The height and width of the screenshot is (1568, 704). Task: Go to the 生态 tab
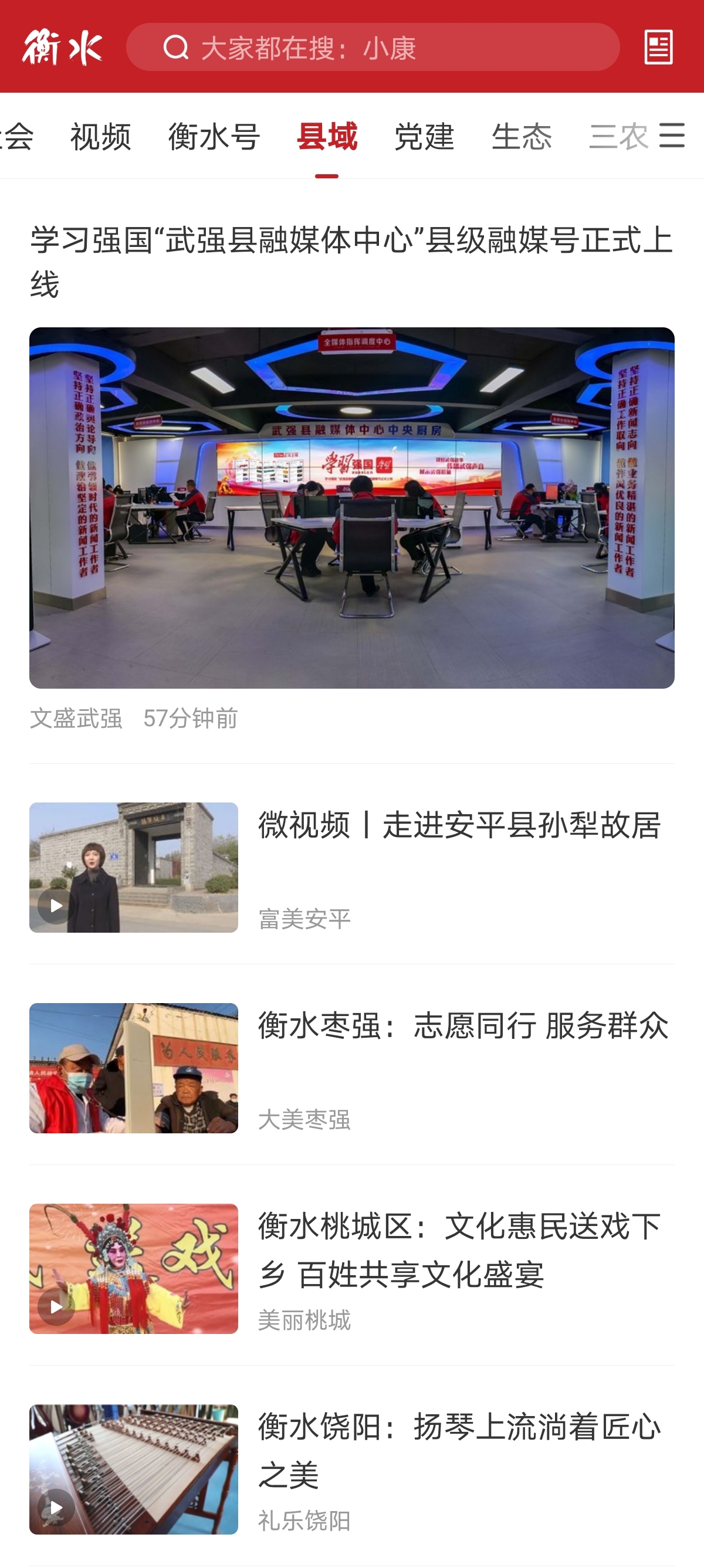[522, 136]
